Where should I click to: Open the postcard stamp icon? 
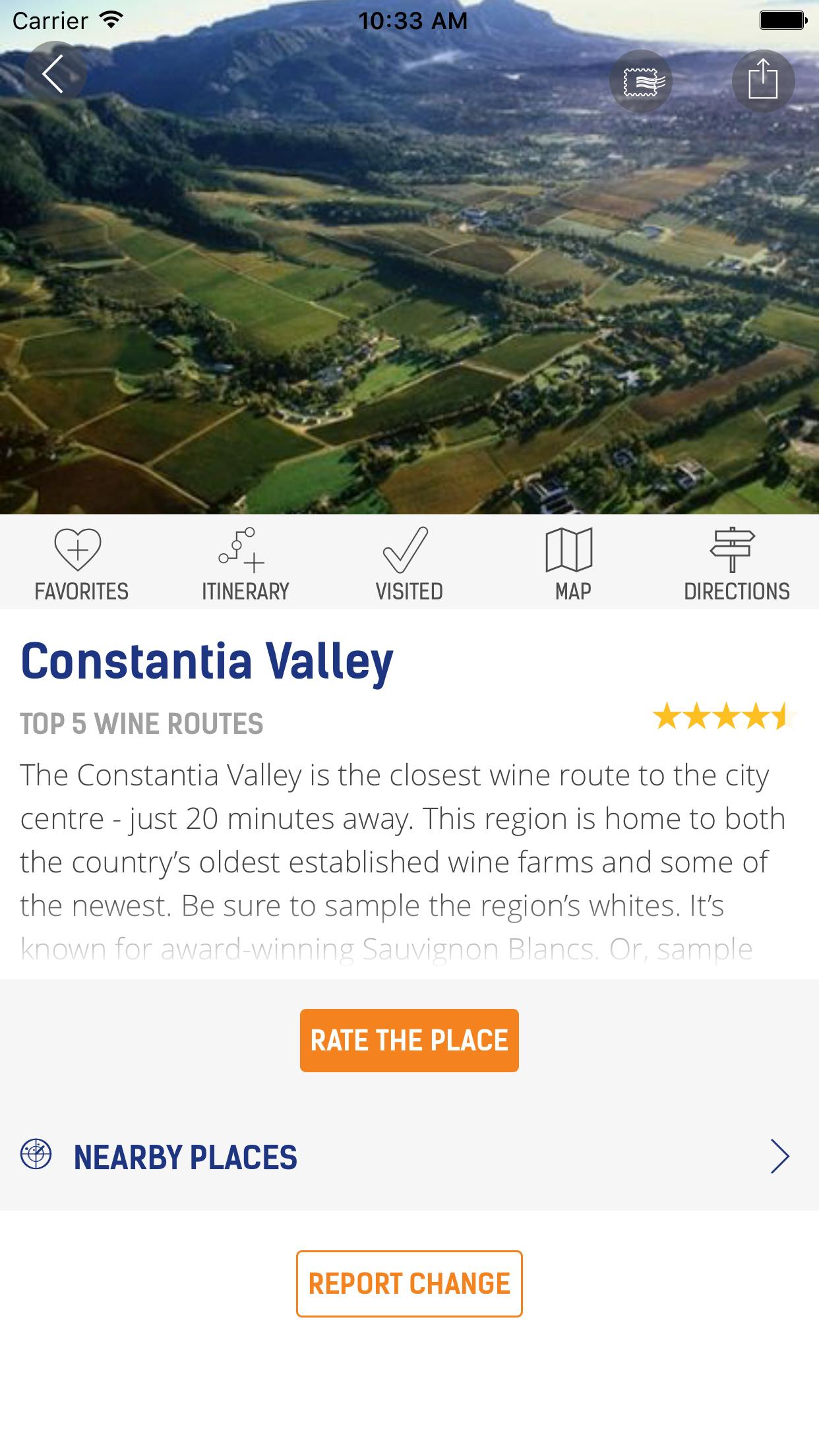pyautogui.click(x=640, y=80)
